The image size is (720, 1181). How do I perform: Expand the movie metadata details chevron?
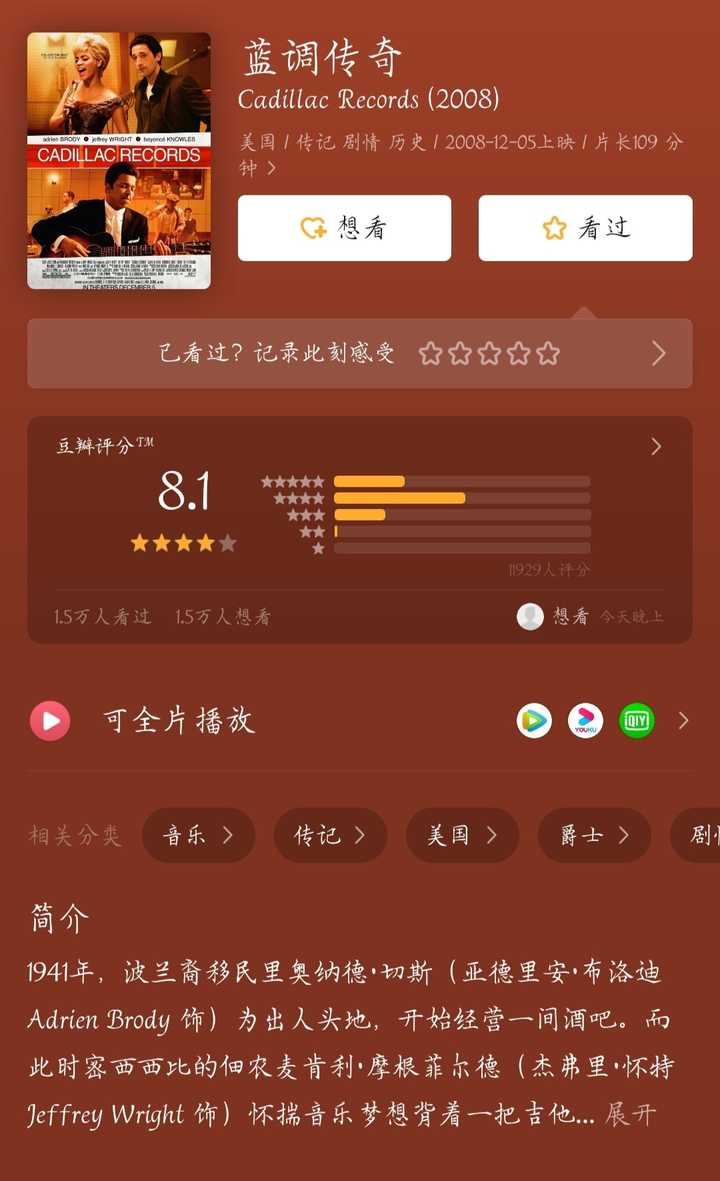click(x=271, y=168)
